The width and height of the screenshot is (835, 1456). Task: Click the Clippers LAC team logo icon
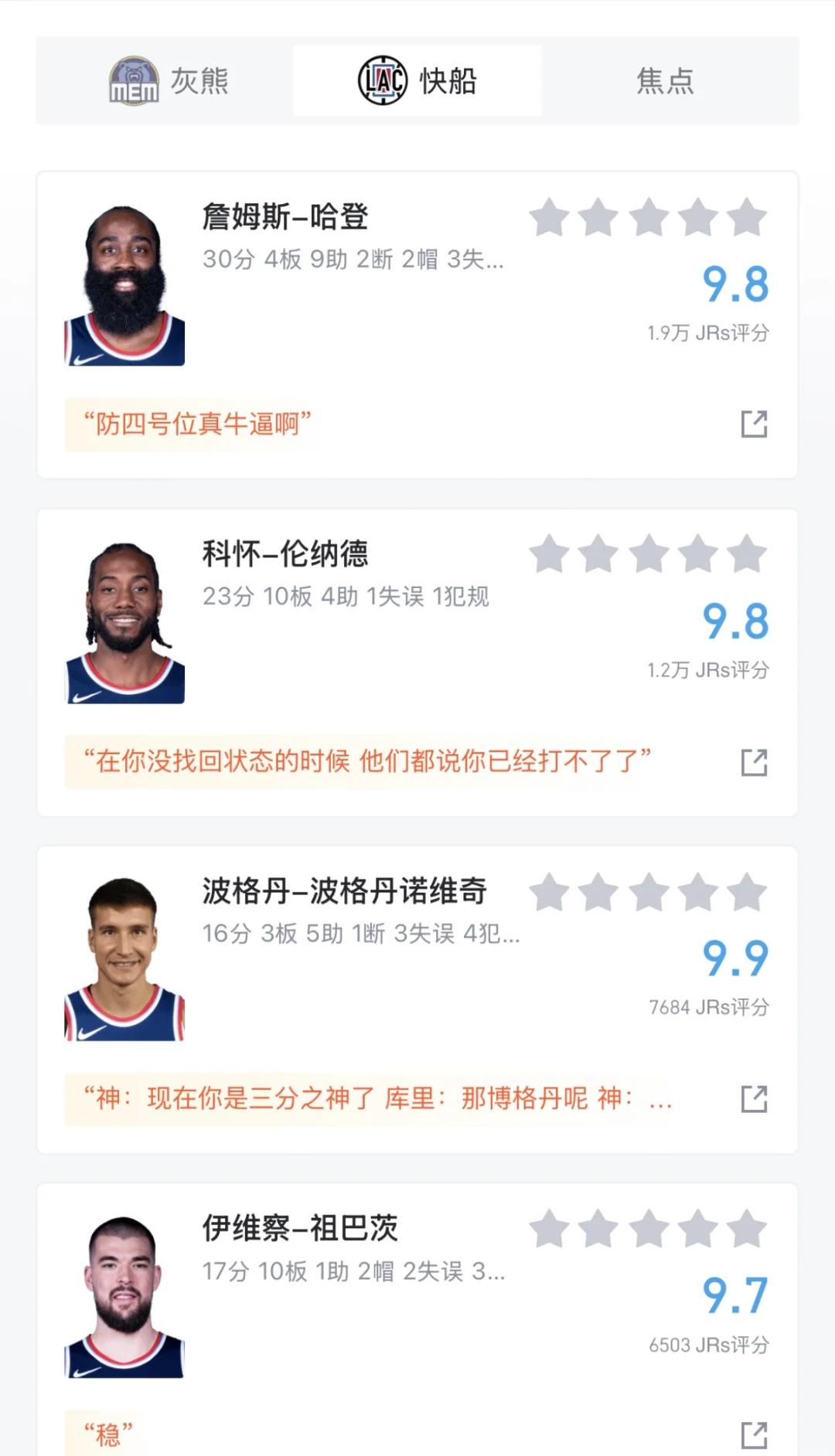(384, 80)
